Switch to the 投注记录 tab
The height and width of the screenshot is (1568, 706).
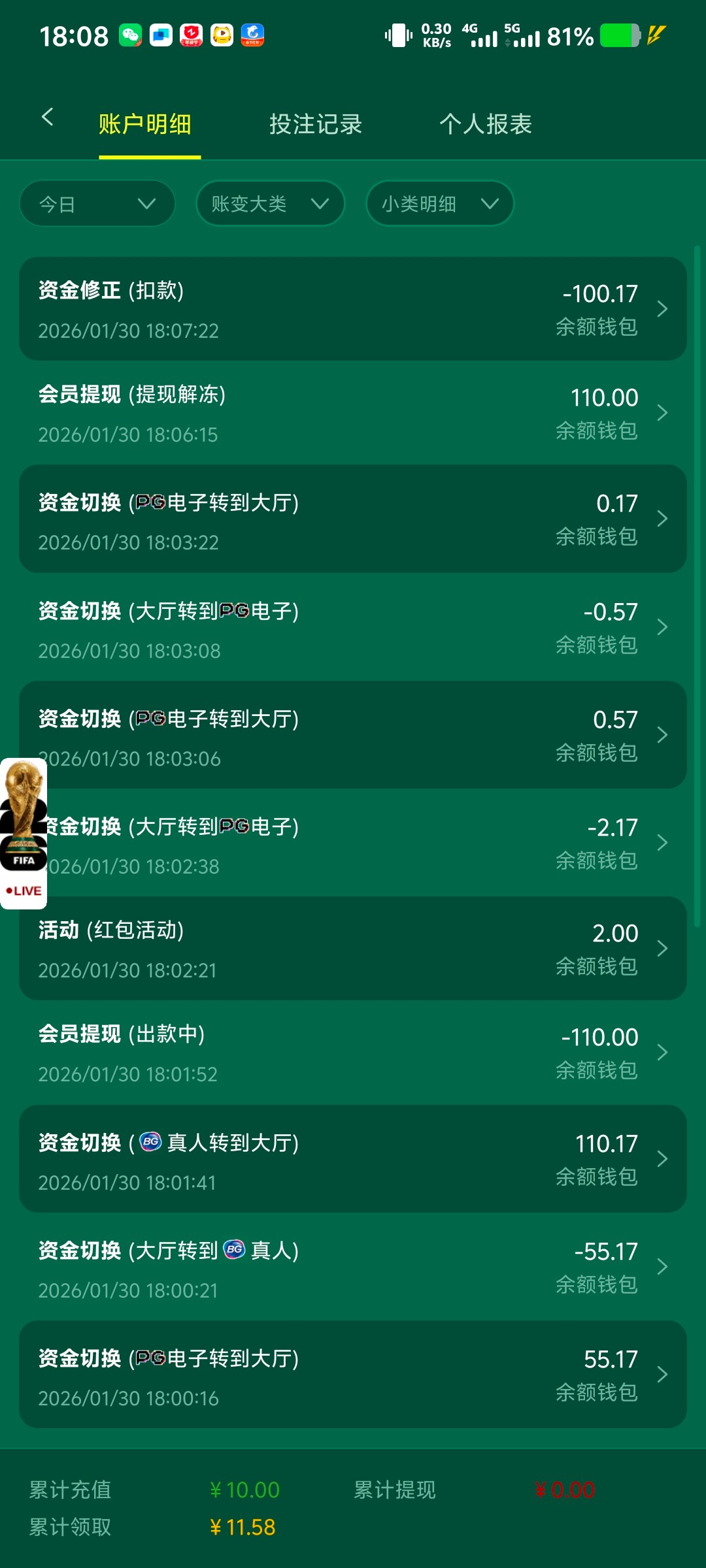316,124
